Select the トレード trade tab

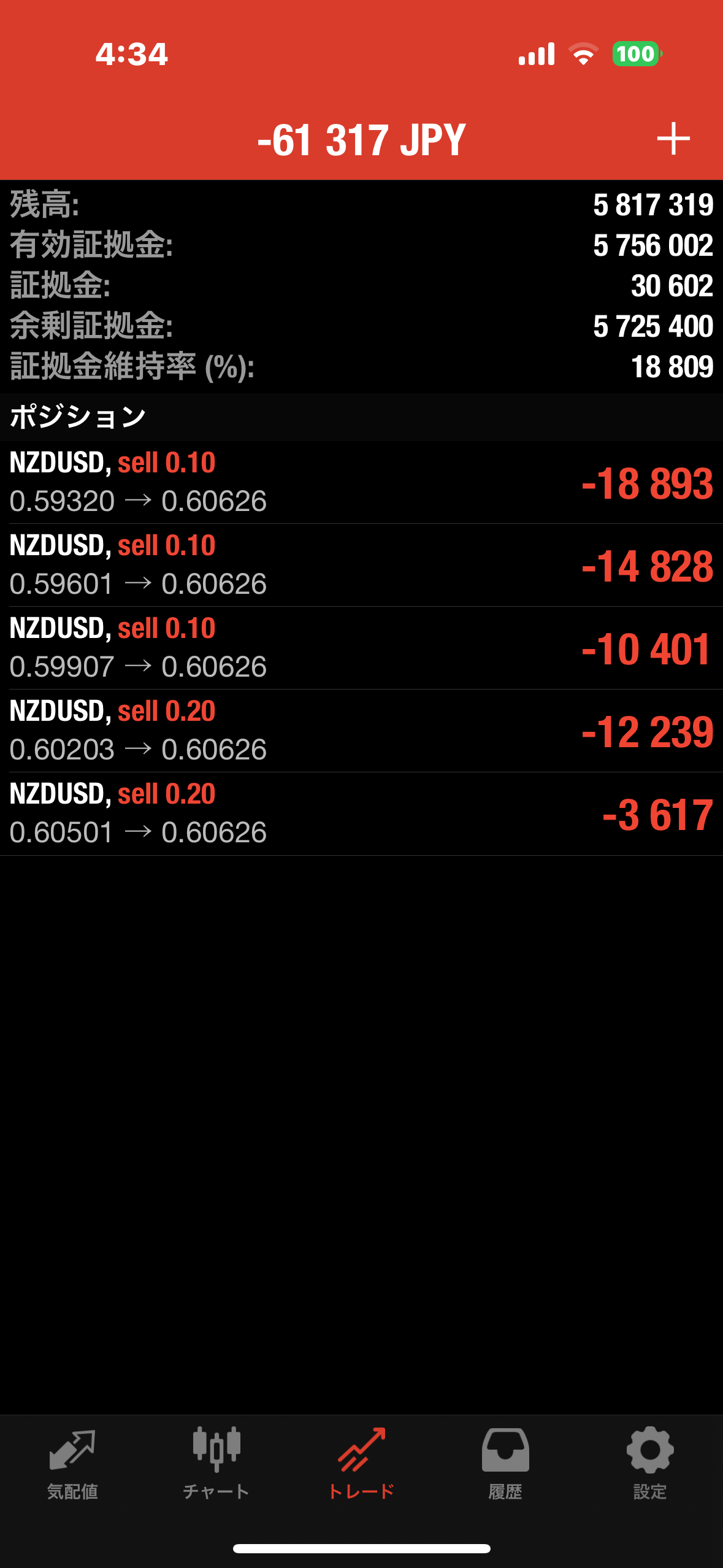coord(361,1464)
